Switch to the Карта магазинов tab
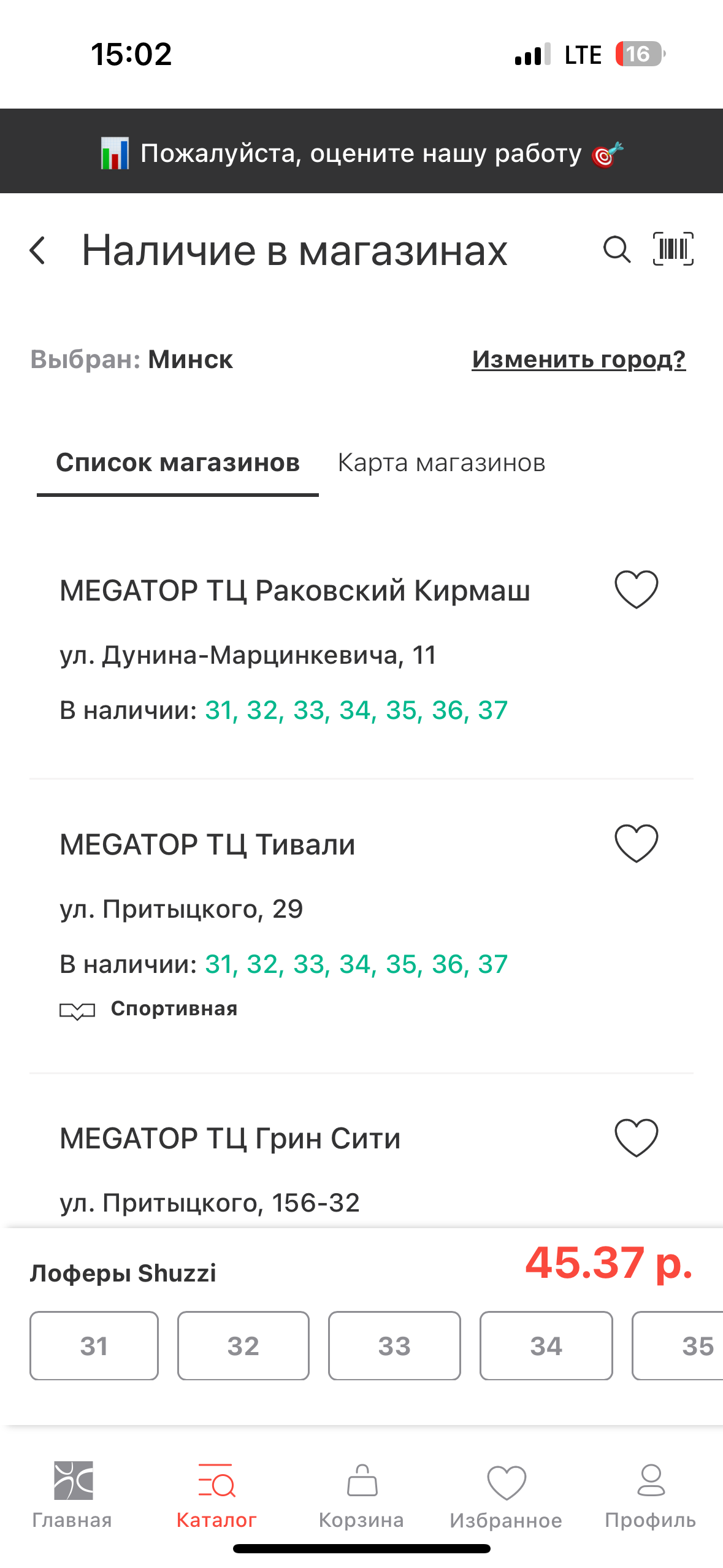Image resolution: width=723 pixels, height=1568 pixels. (x=442, y=463)
